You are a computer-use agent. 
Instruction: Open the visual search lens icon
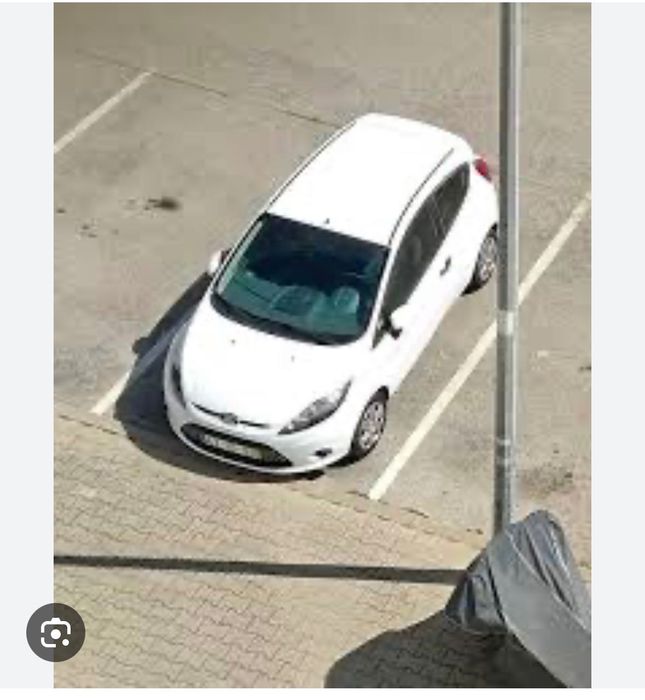(x=56, y=632)
